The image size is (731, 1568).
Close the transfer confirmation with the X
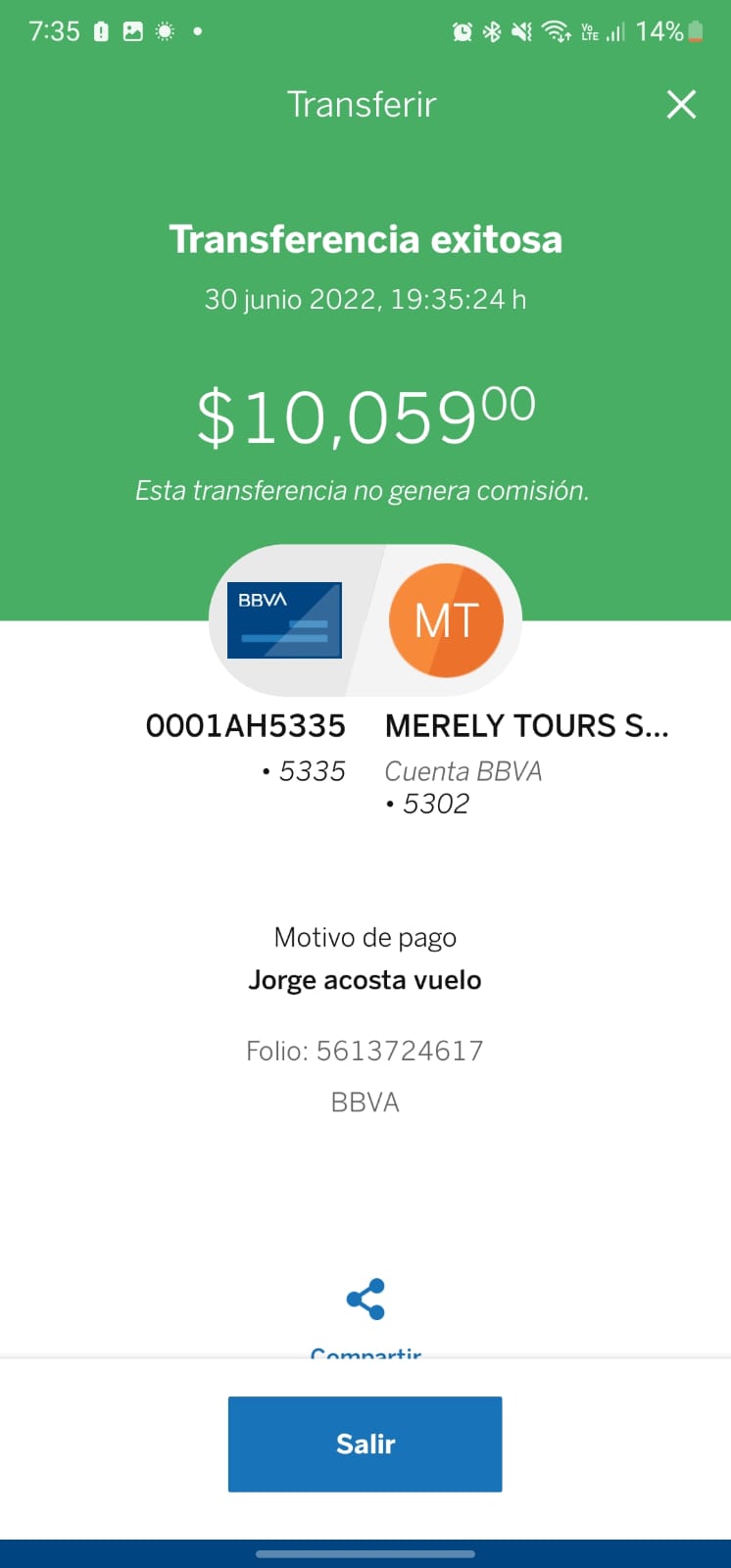[x=681, y=104]
